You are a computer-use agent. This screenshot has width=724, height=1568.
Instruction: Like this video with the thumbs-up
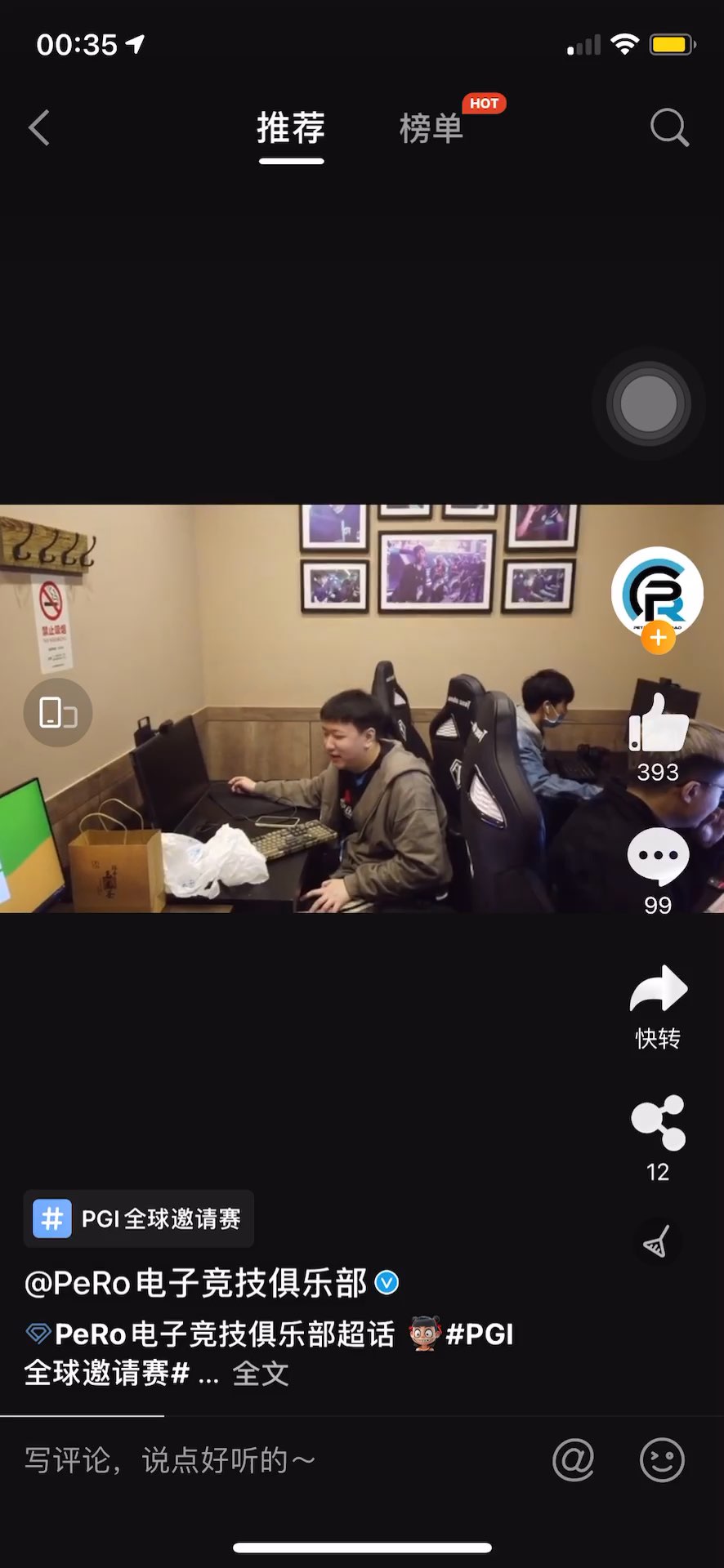(x=658, y=723)
